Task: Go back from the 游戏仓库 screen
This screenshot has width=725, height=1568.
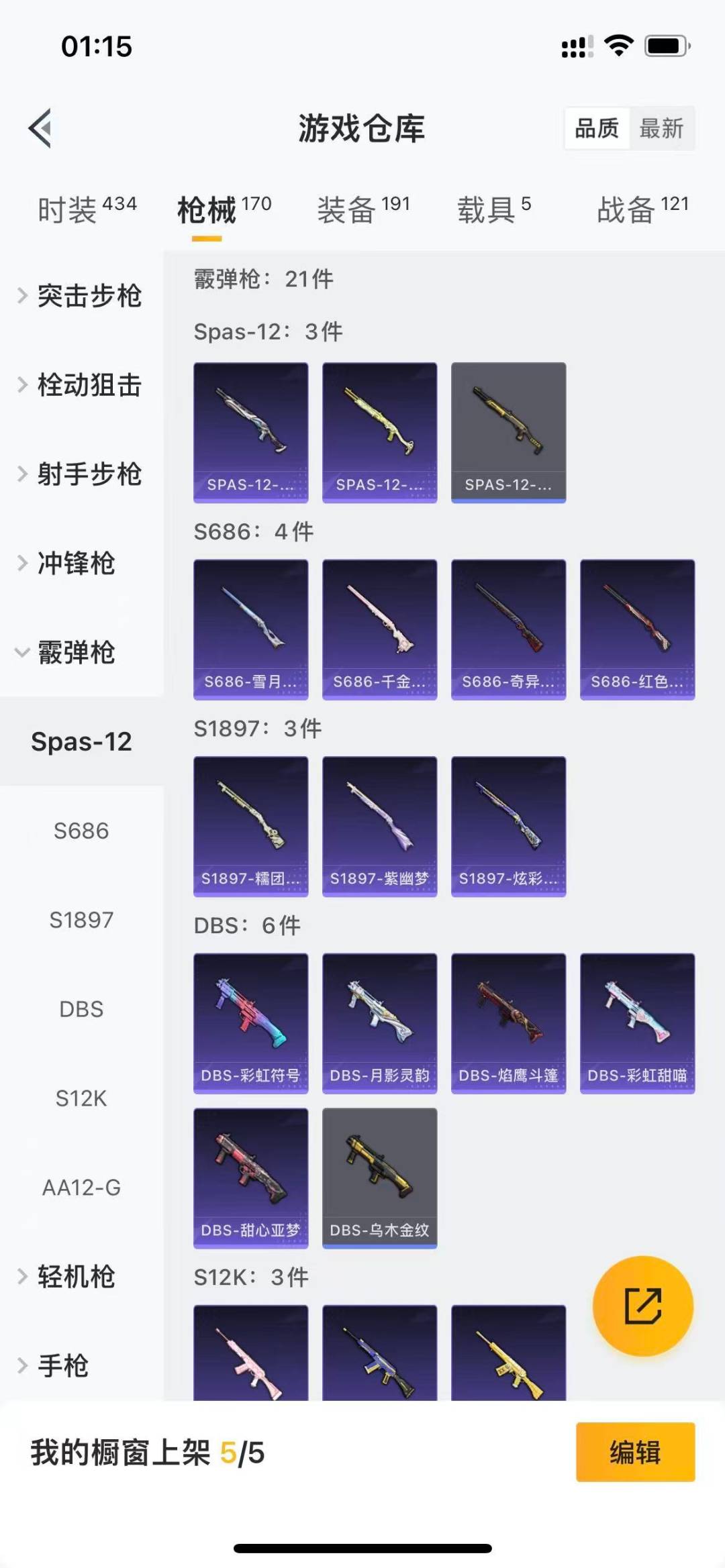Action: (41, 127)
